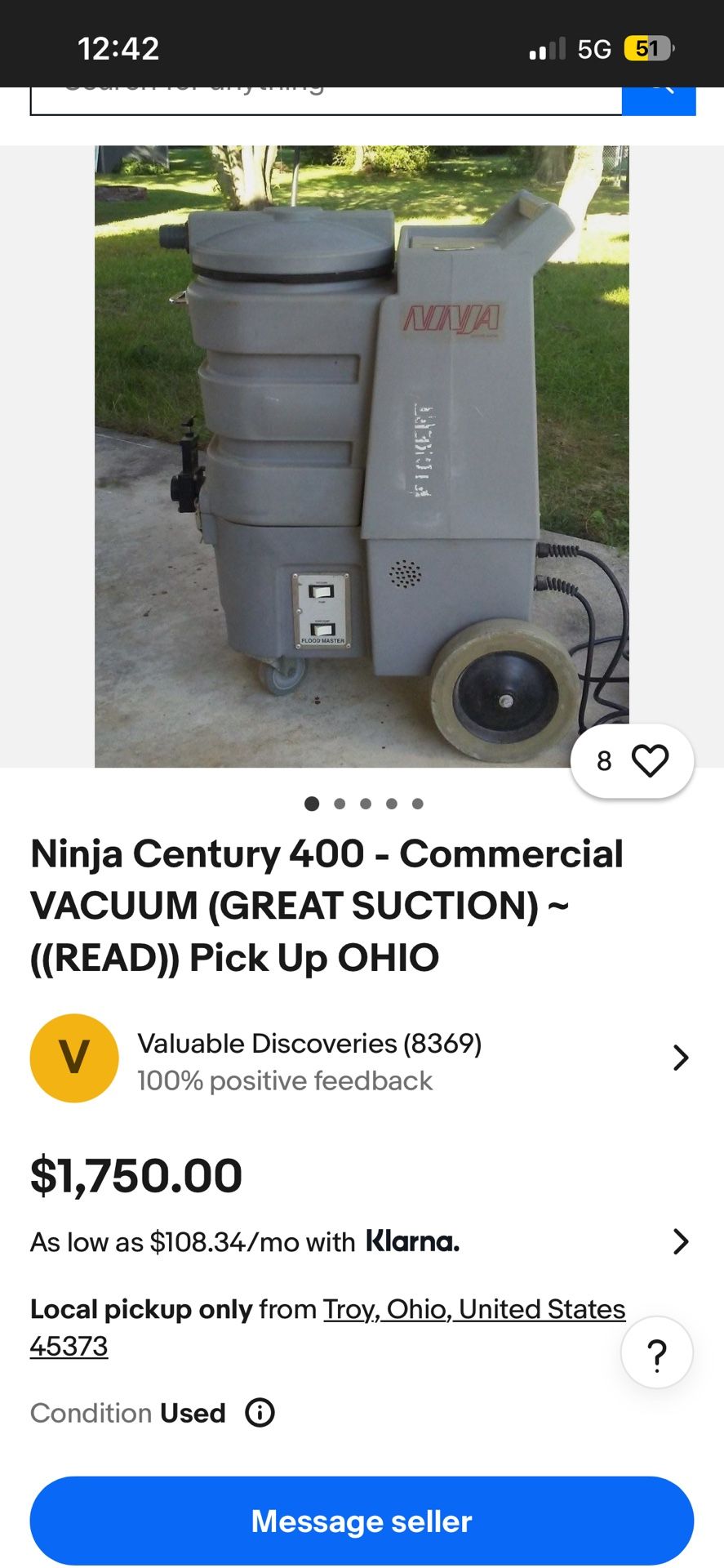Tap the blue search button
Image resolution: width=724 pixels, height=1568 pixels.
click(x=659, y=100)
